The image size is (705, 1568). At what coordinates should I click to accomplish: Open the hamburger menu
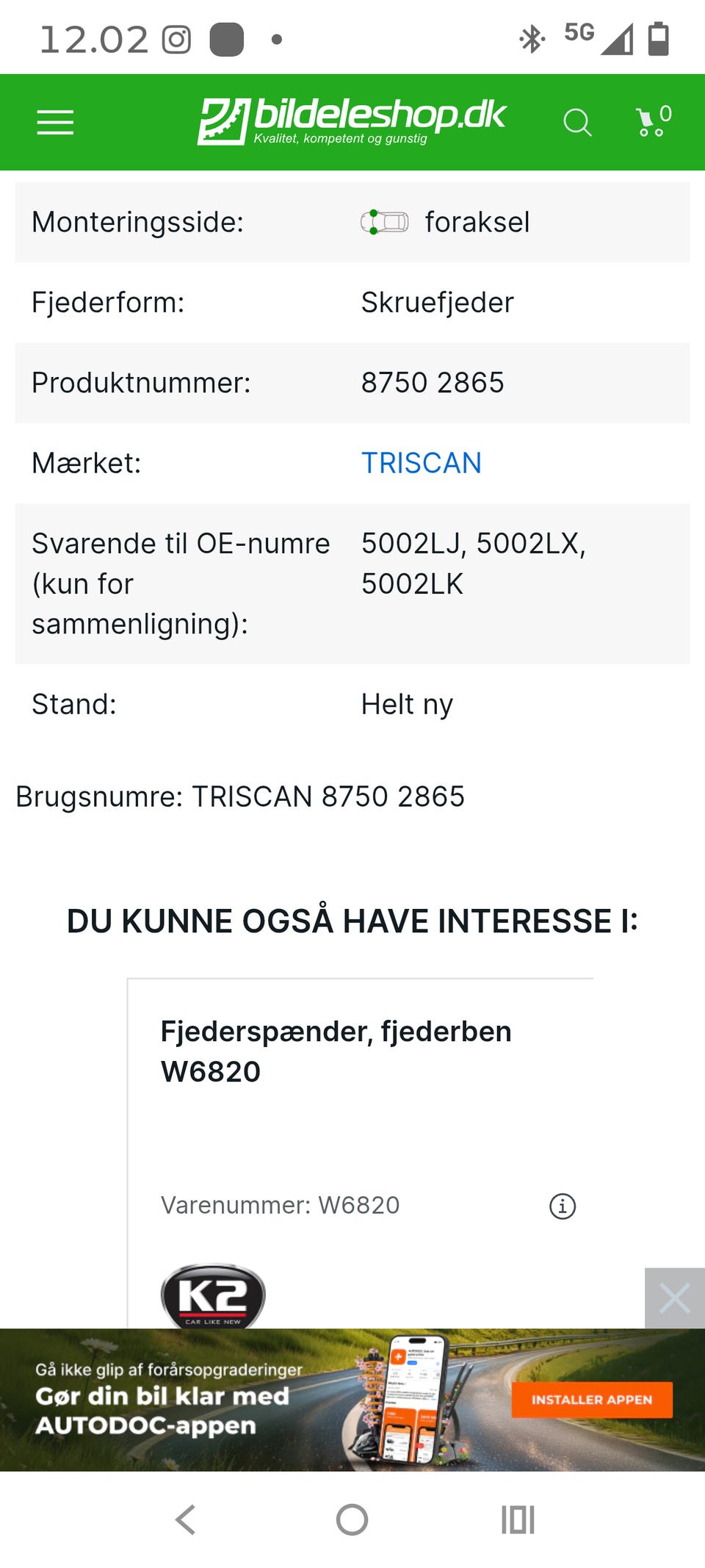click(55, 122)
